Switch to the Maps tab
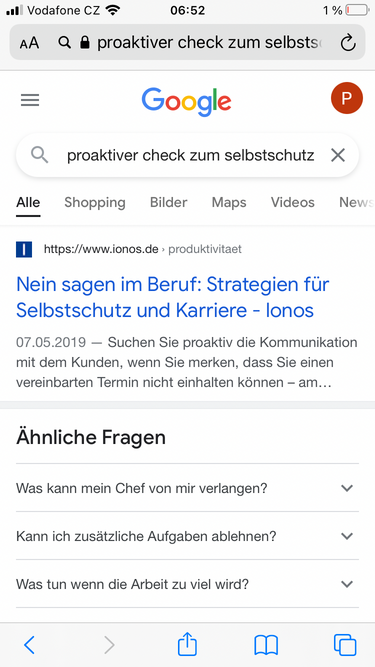 click(229, 202)
